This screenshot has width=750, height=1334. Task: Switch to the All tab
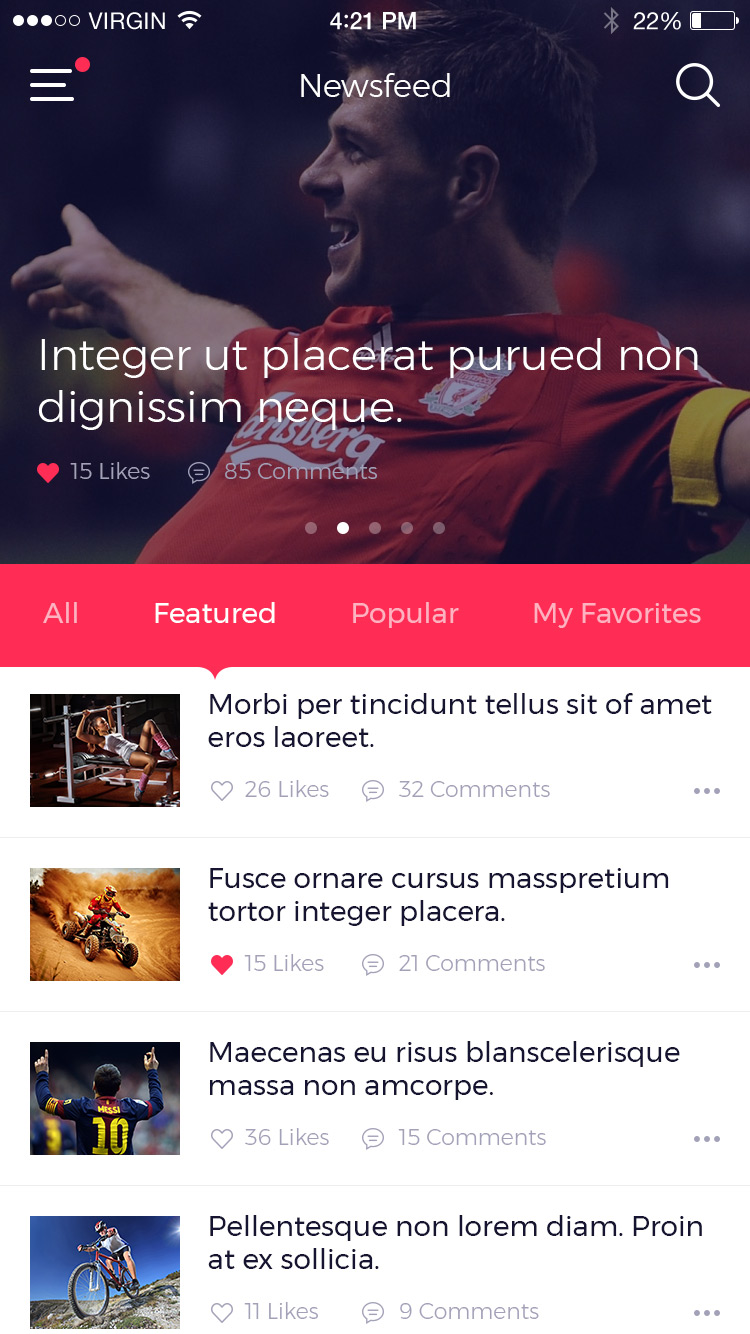(61, 613)
